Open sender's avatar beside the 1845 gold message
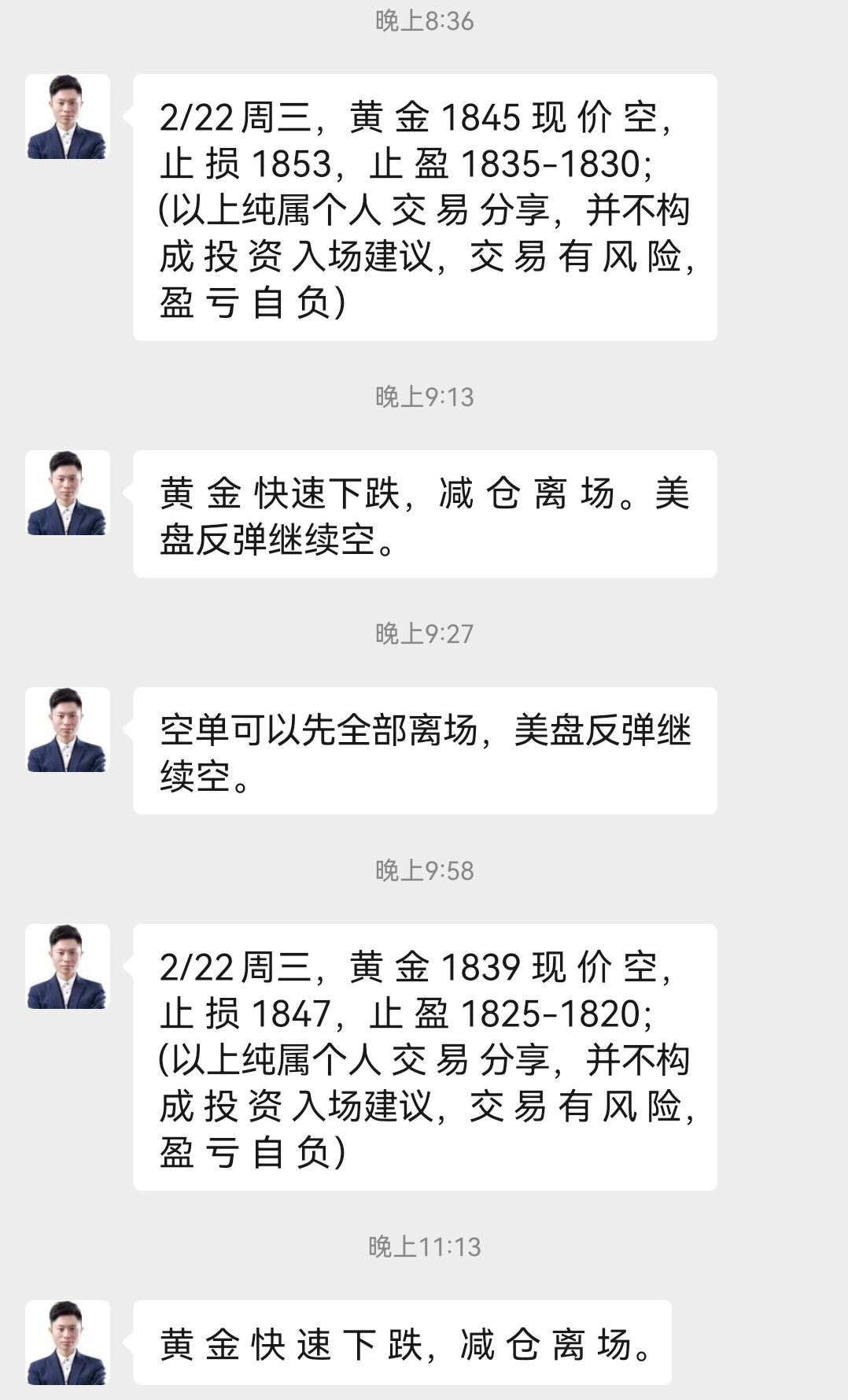Image resolution: width=848 pixels, height=1400 pixels. (67, 116)
